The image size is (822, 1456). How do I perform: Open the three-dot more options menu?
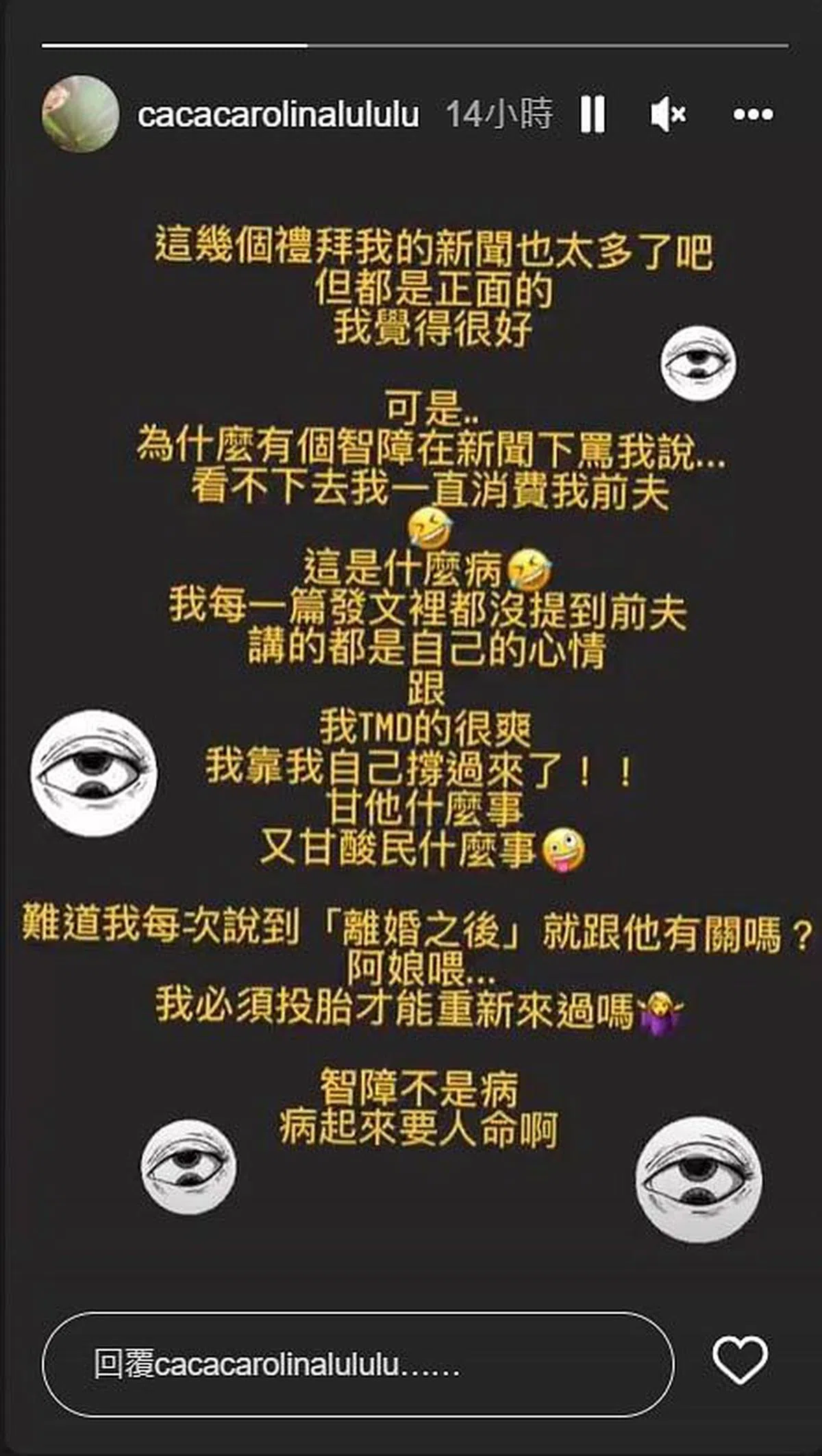point(753,114)
